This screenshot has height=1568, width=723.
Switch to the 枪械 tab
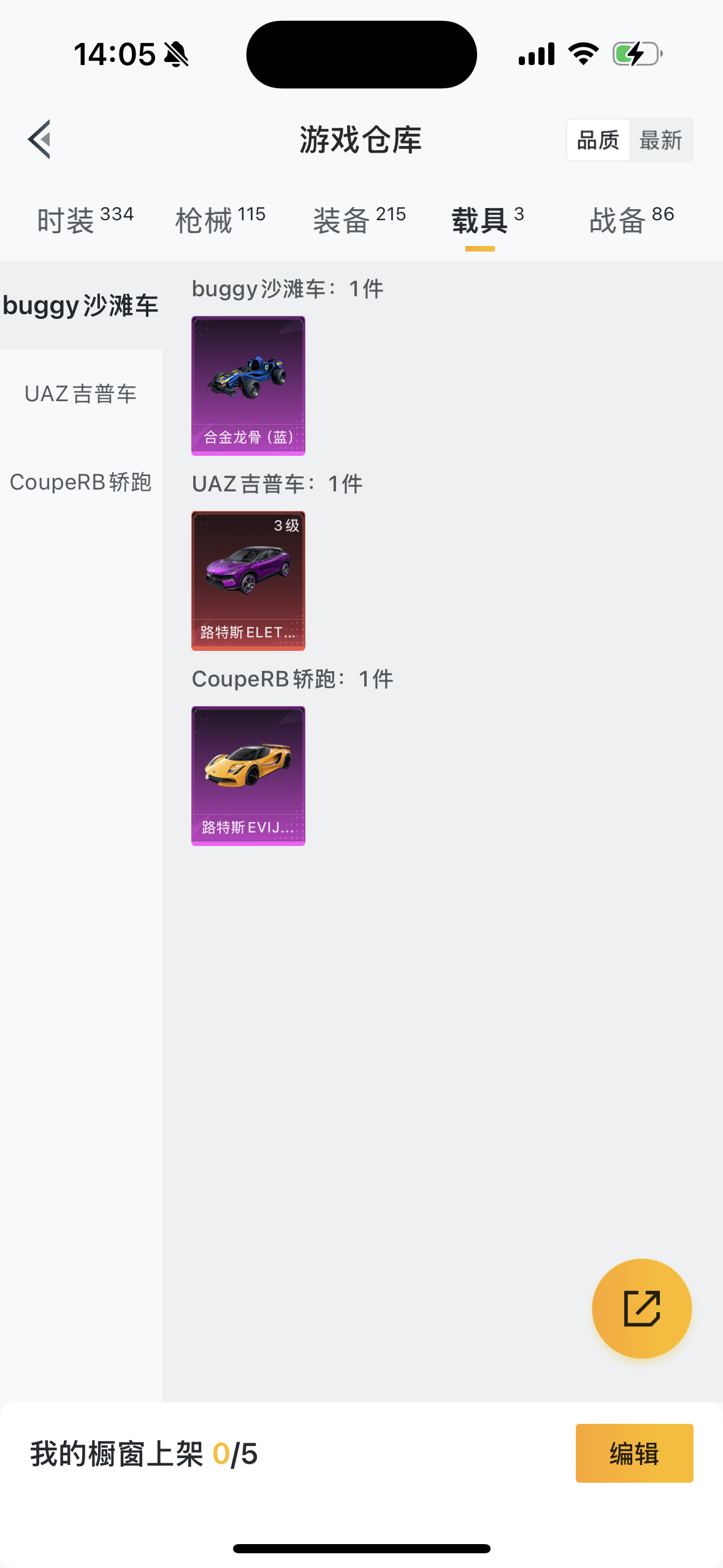point(220,220)
